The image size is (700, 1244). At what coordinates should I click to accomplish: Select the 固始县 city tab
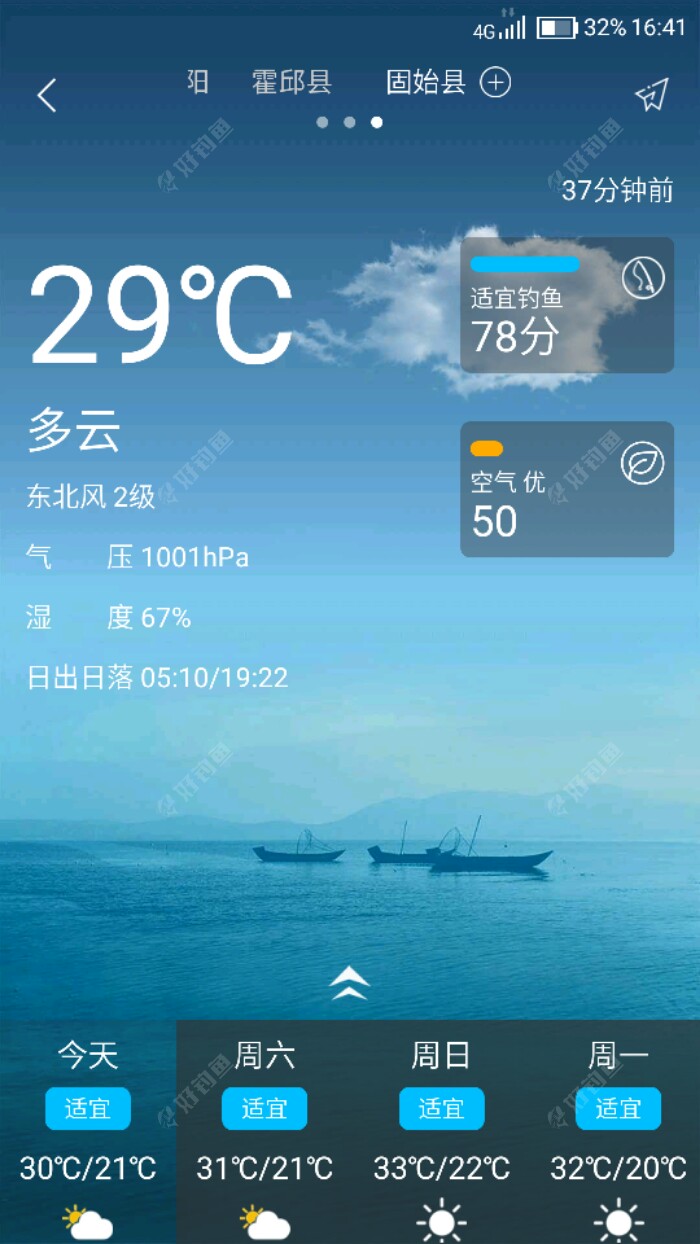coord(426,82)
